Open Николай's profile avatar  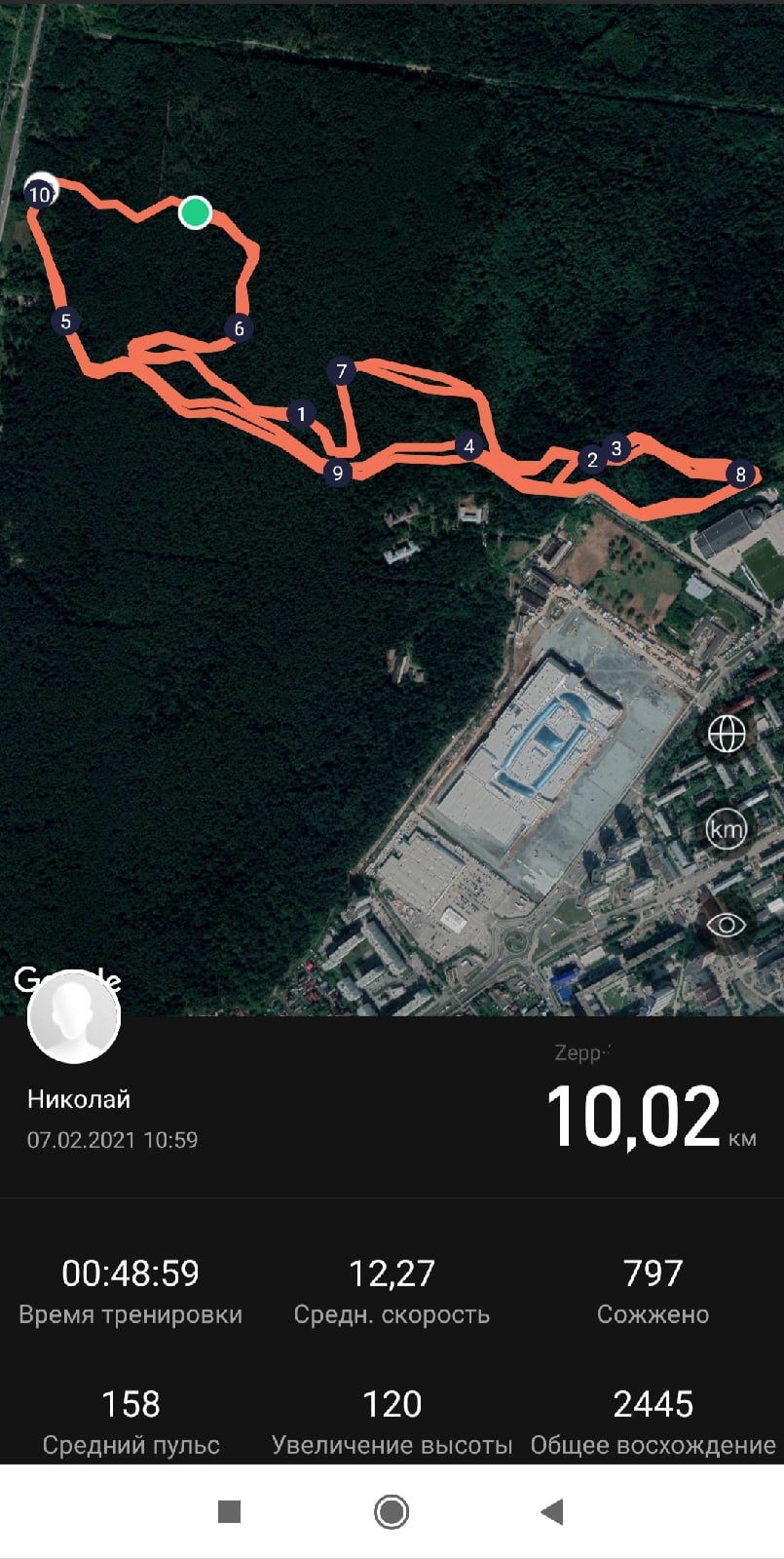[x=74, y=1016]
